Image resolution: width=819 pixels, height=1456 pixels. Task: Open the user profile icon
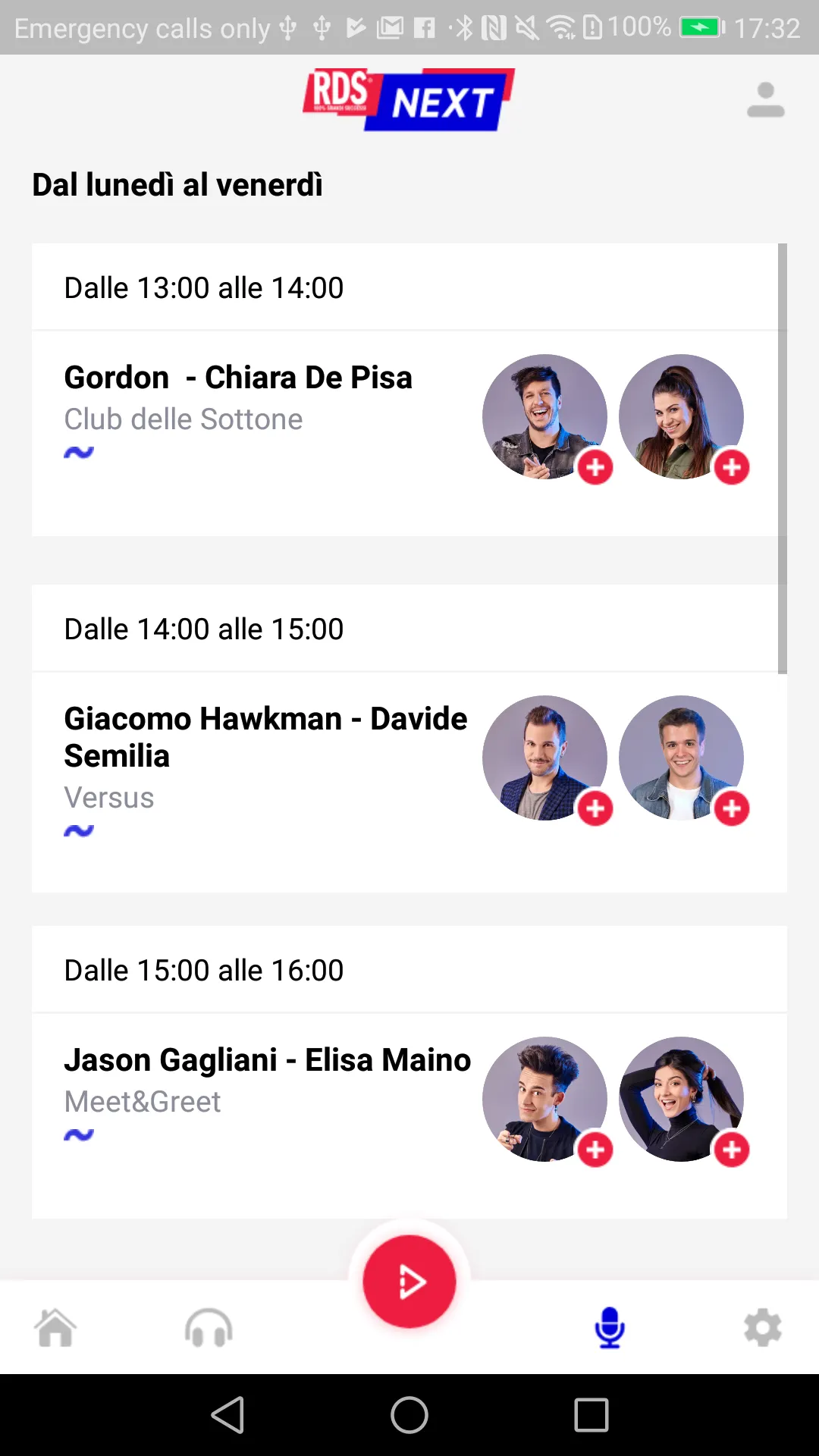point(765,100)
